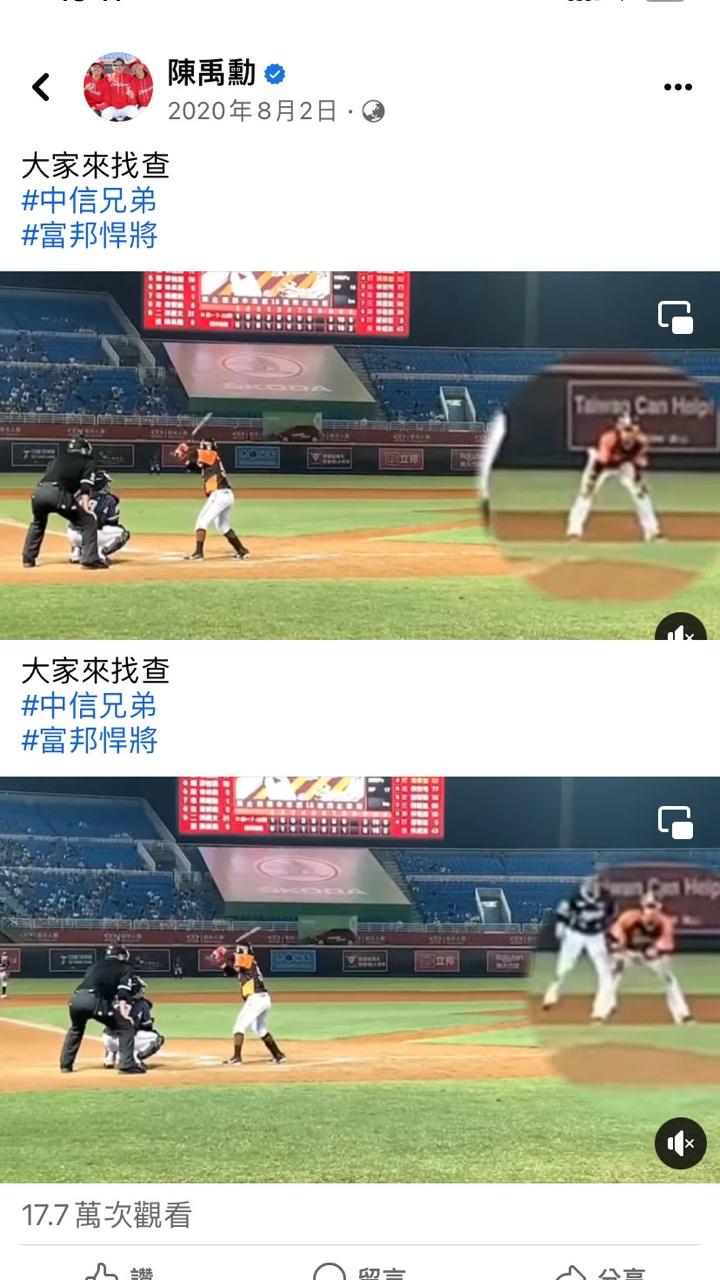
Task: Open 陳禹勳's profile name link
Action: pos(212,73)
